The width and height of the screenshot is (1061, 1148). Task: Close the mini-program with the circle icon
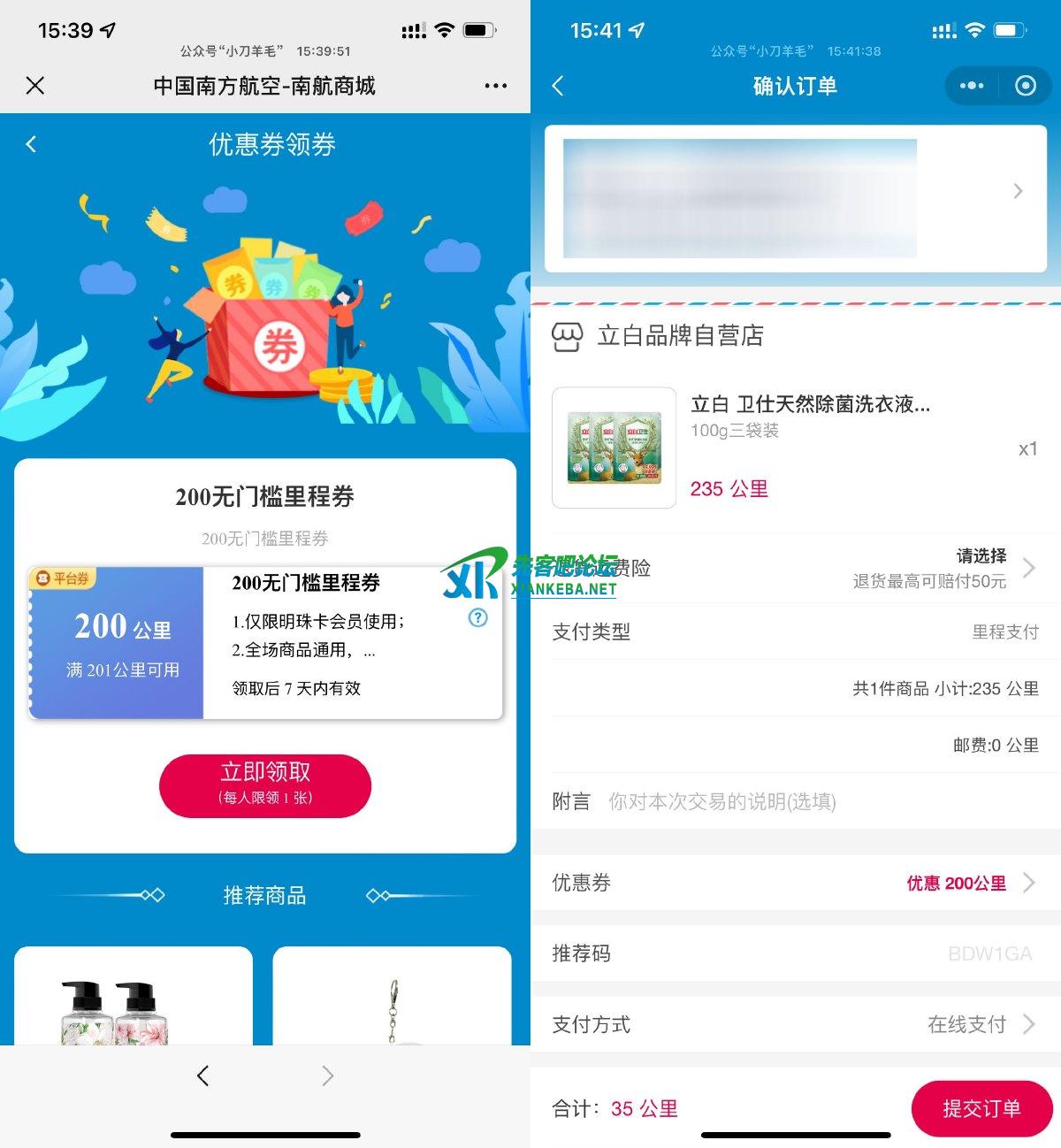point(1025,86)
